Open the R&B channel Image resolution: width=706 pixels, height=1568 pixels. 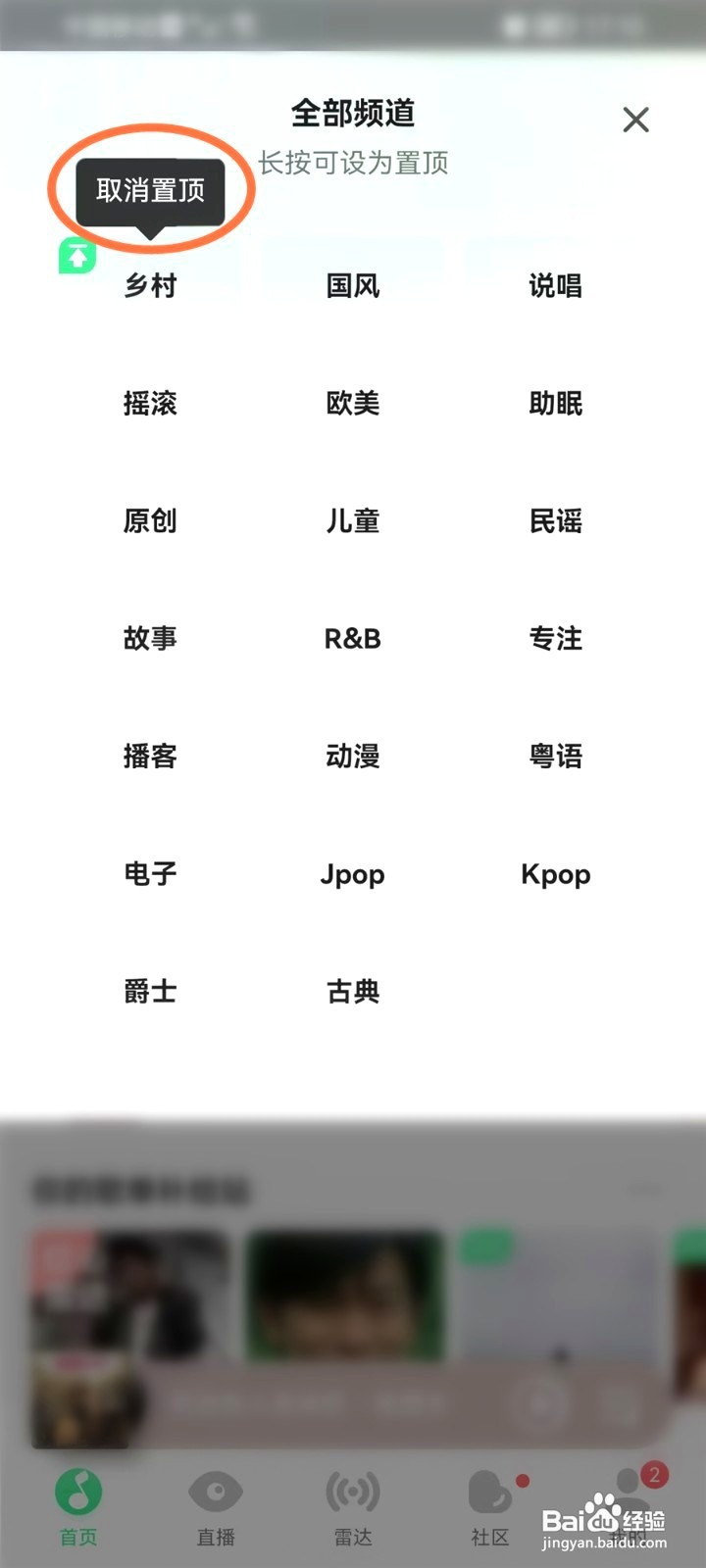pyautogui.click(x=353, y=639)
